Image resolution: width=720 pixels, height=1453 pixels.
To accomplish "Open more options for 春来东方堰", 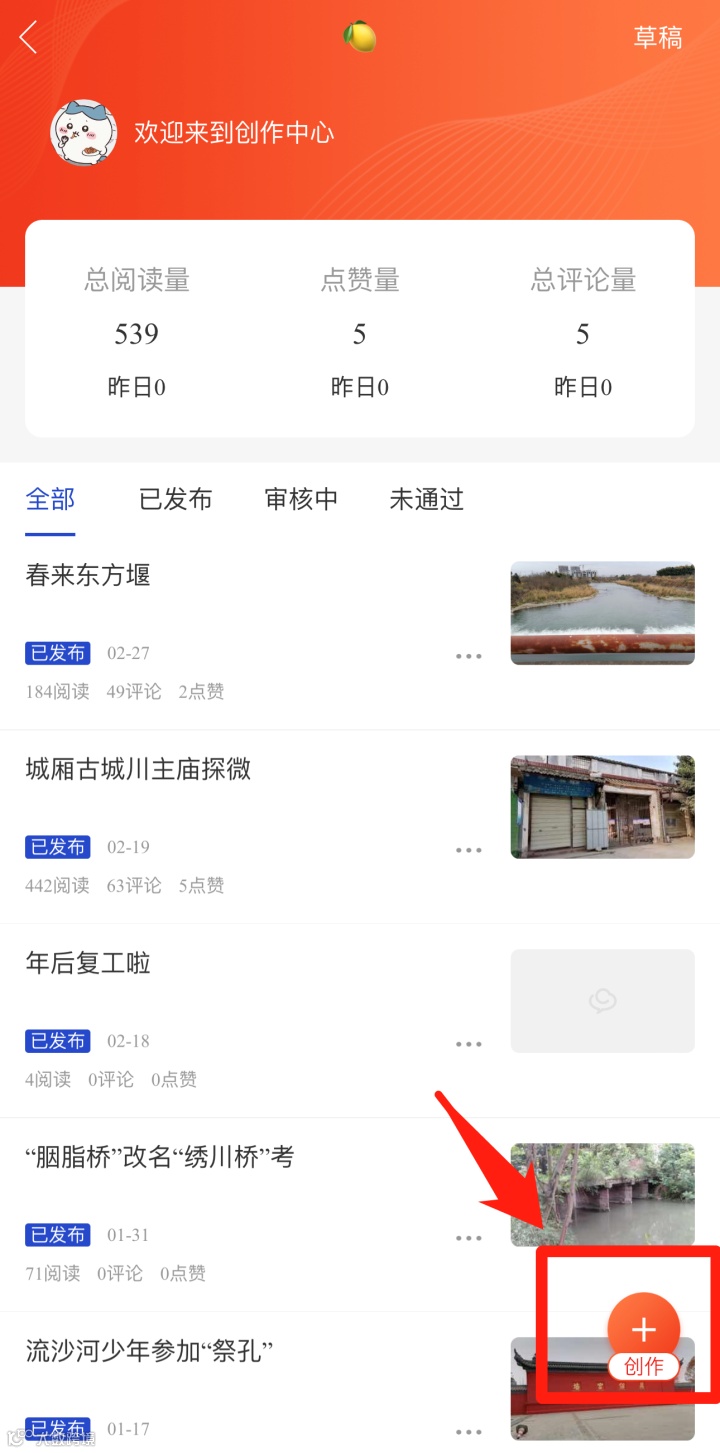I will 468,656.
